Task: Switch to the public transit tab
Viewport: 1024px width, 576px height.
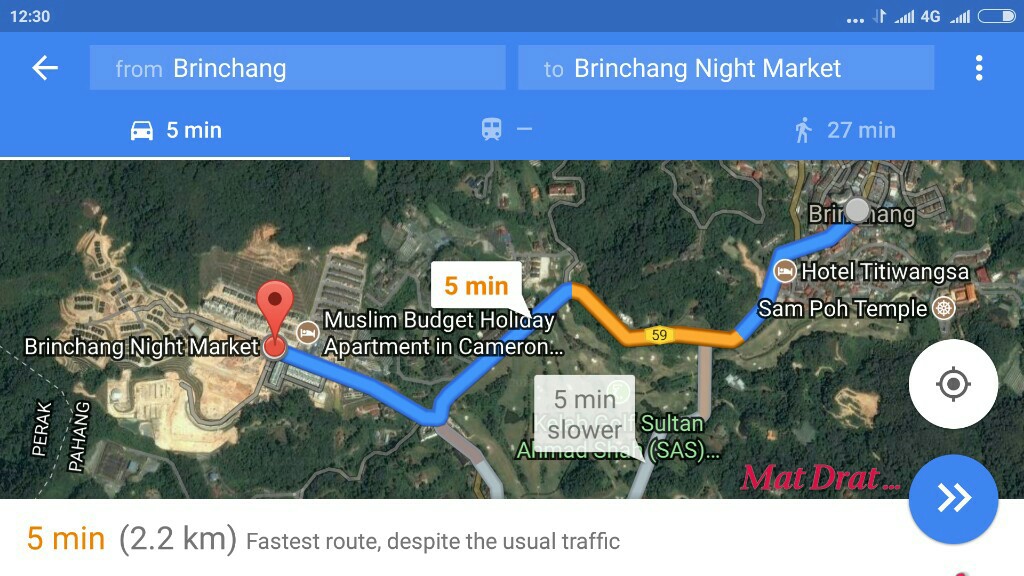Action: [x=506, y=130]
